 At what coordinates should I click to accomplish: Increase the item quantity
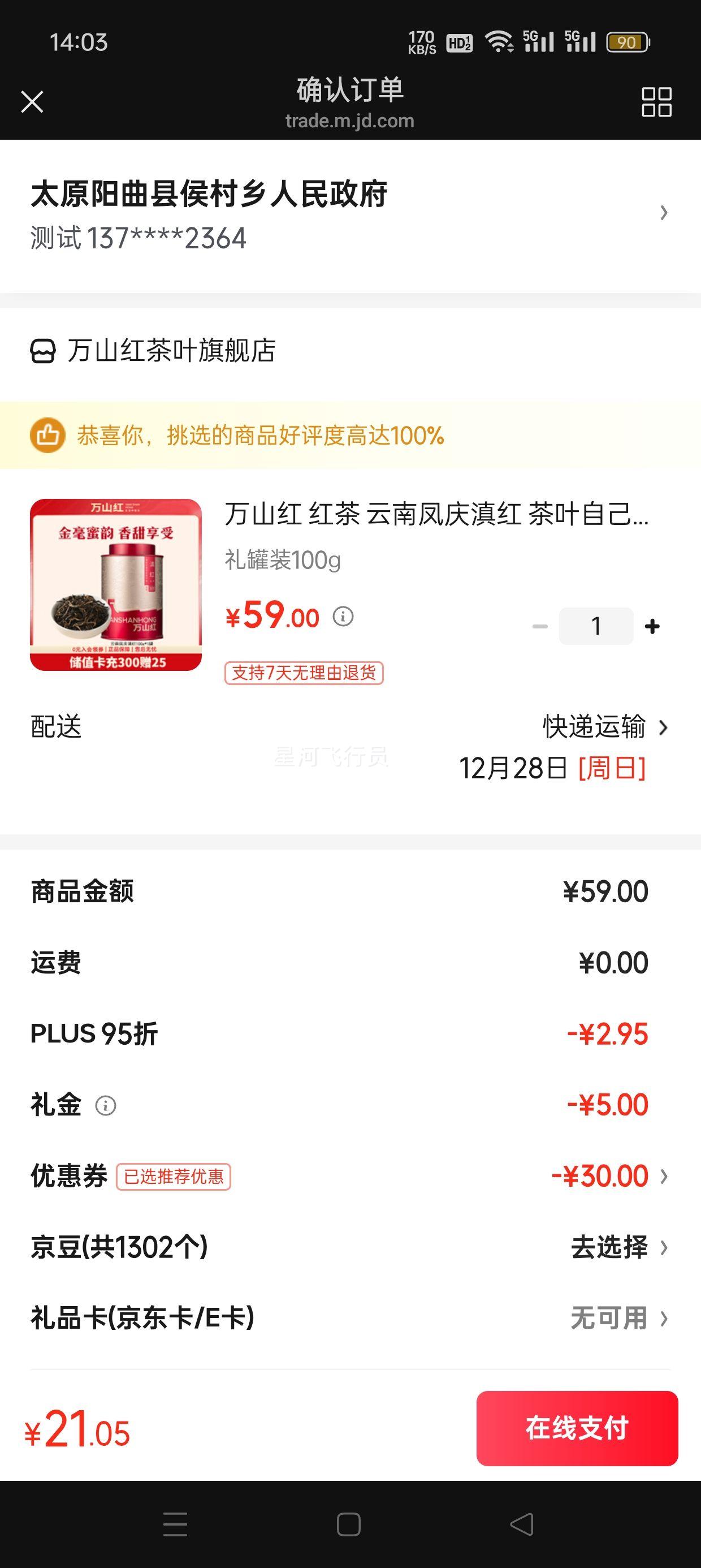(x=652, y=626)
